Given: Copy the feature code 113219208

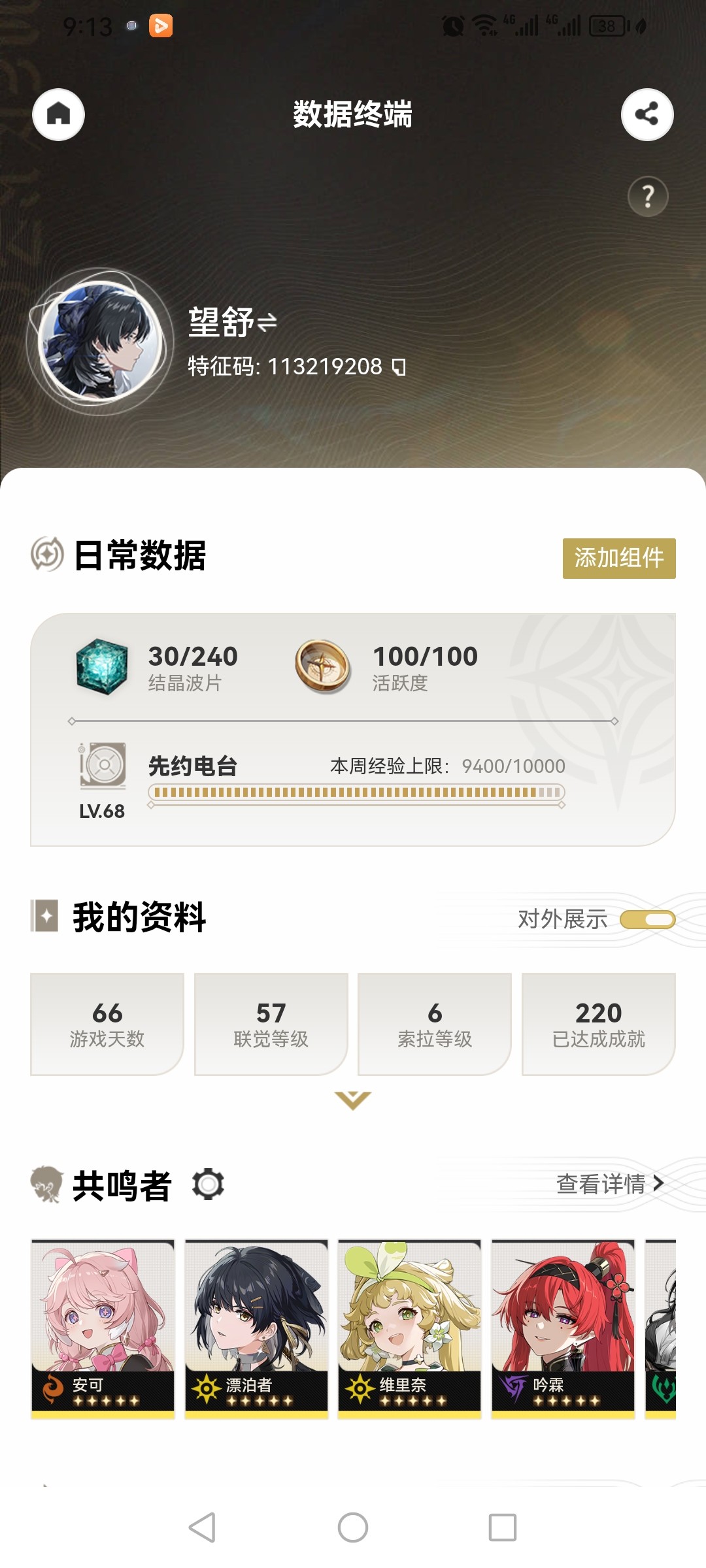Looking at the screenshot, I should tap(399, 367).
